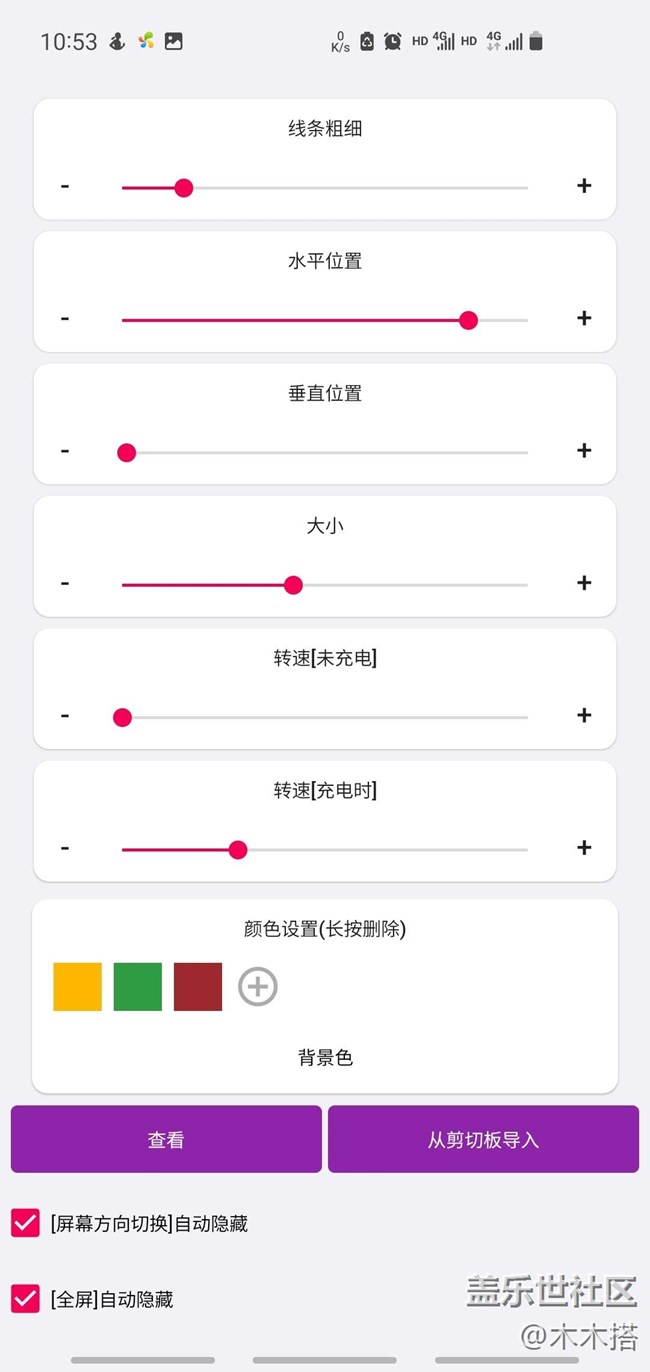The height and width of the screenshot is (1372, 650).
Task: Tap the 查看 button
Action: pyautogui.click(x=166, y=1139)
